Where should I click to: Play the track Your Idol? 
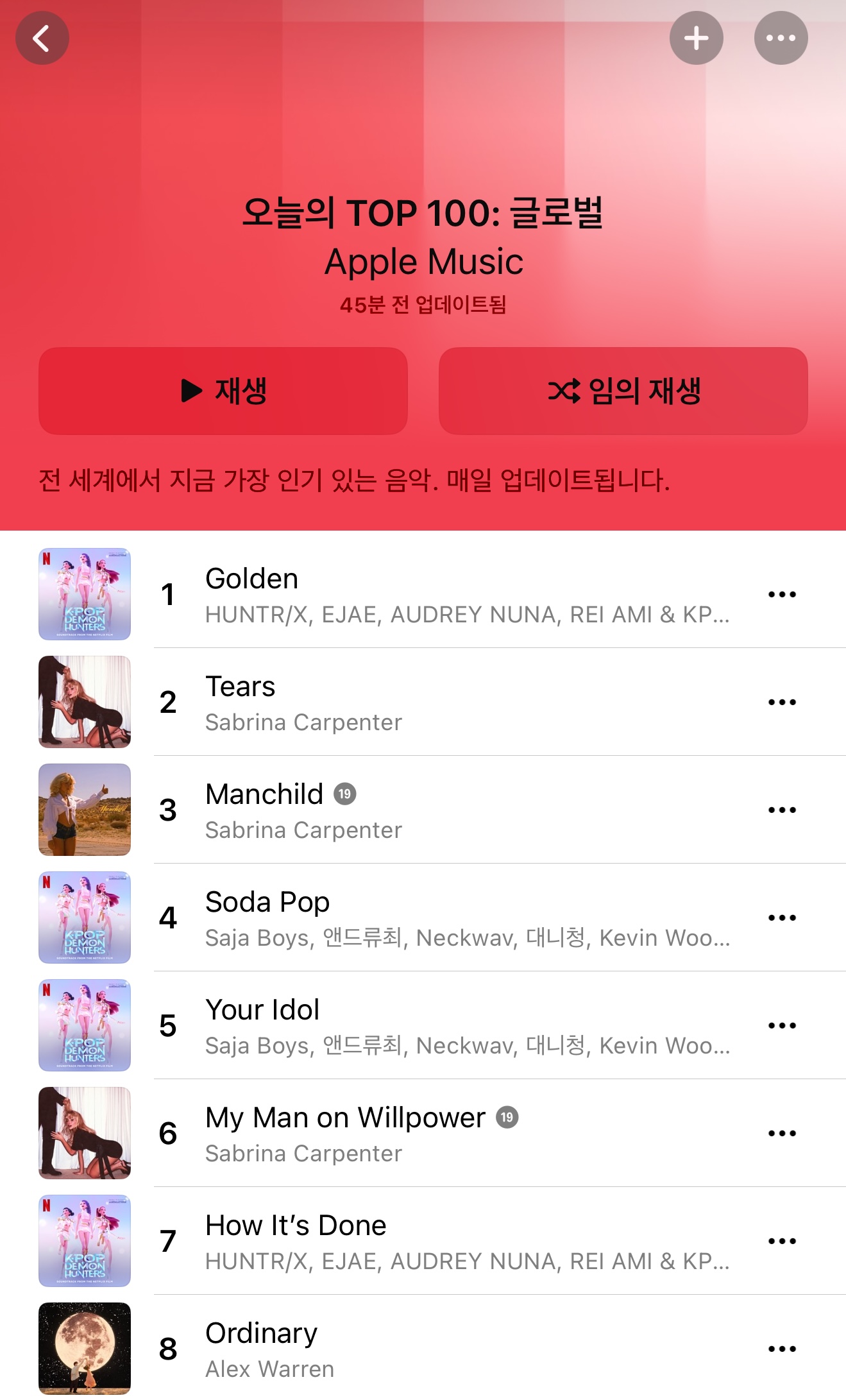point(423,1025)
